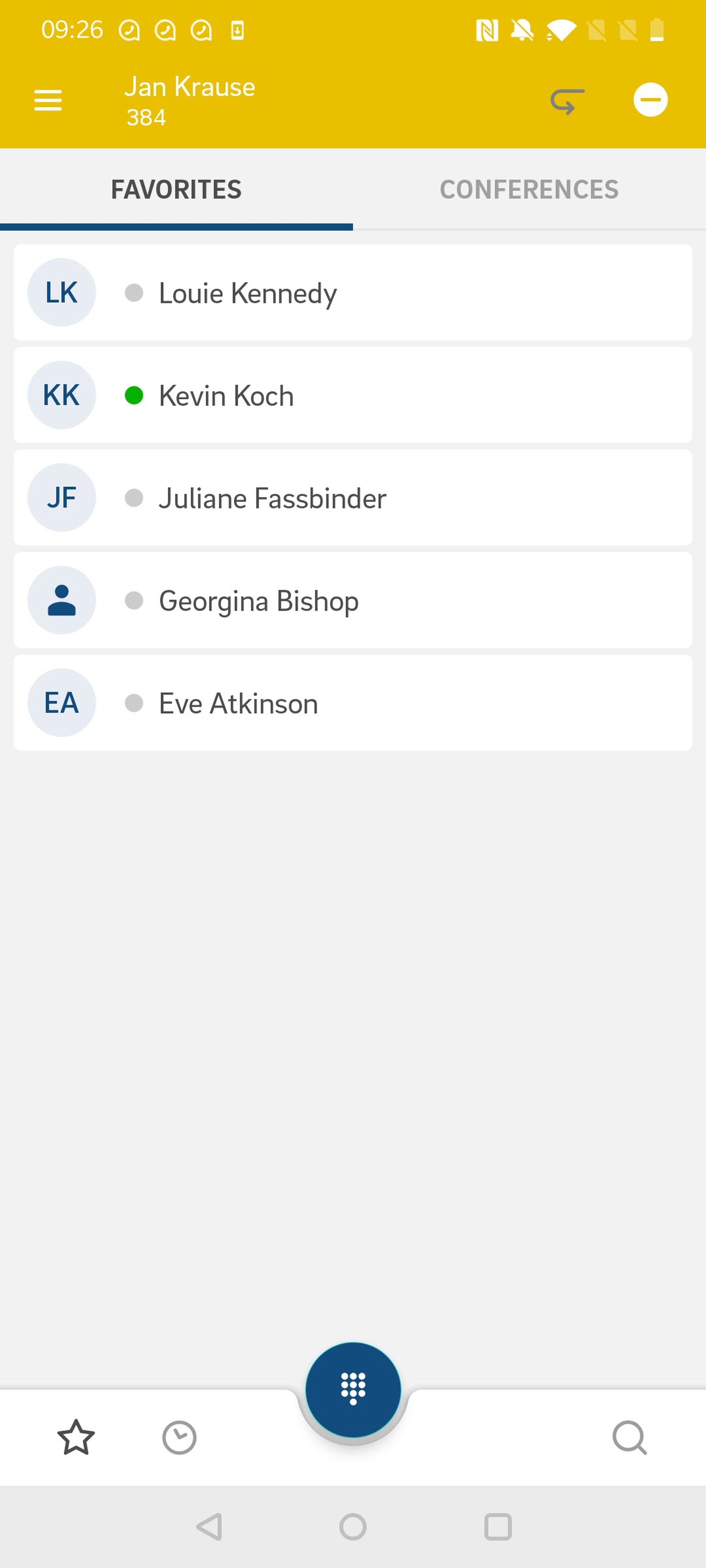Go to the star favorites navigation item

[76, 1437]
